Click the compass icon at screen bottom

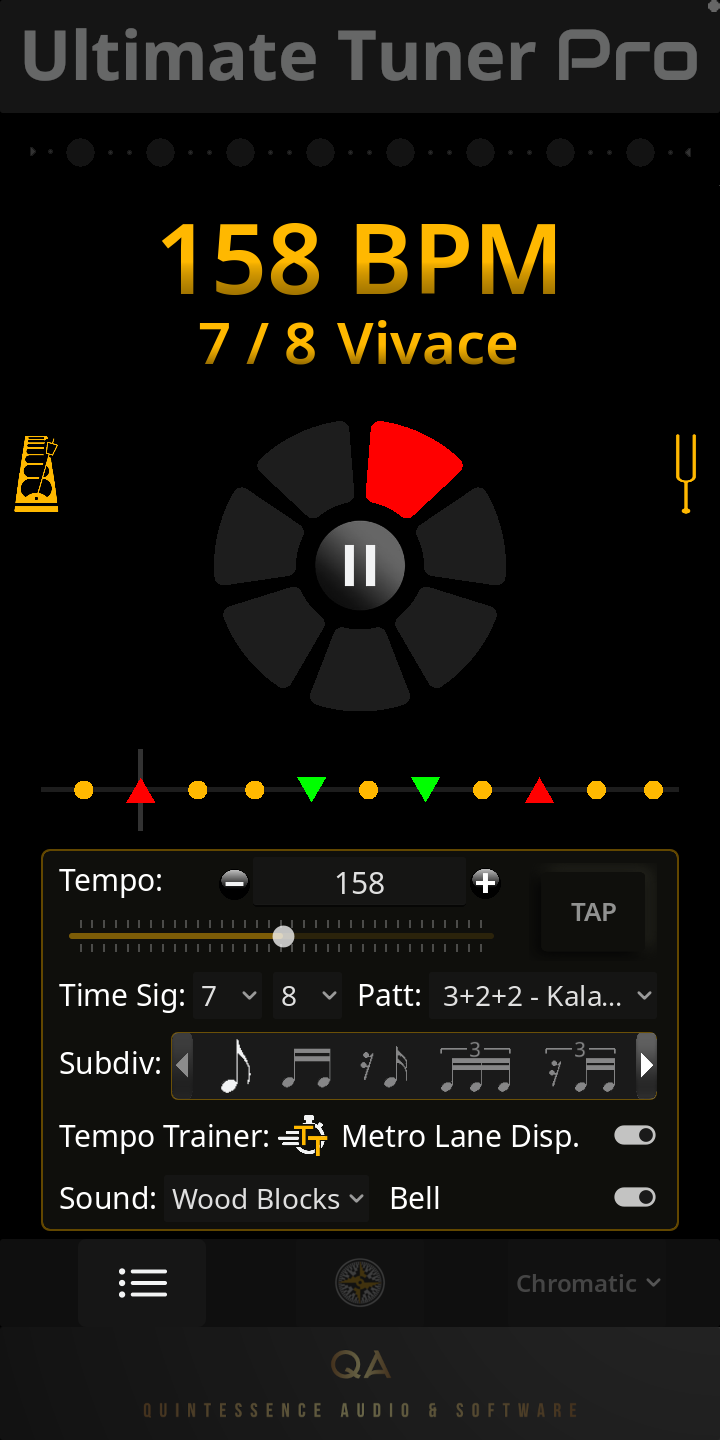(359, 1283)
